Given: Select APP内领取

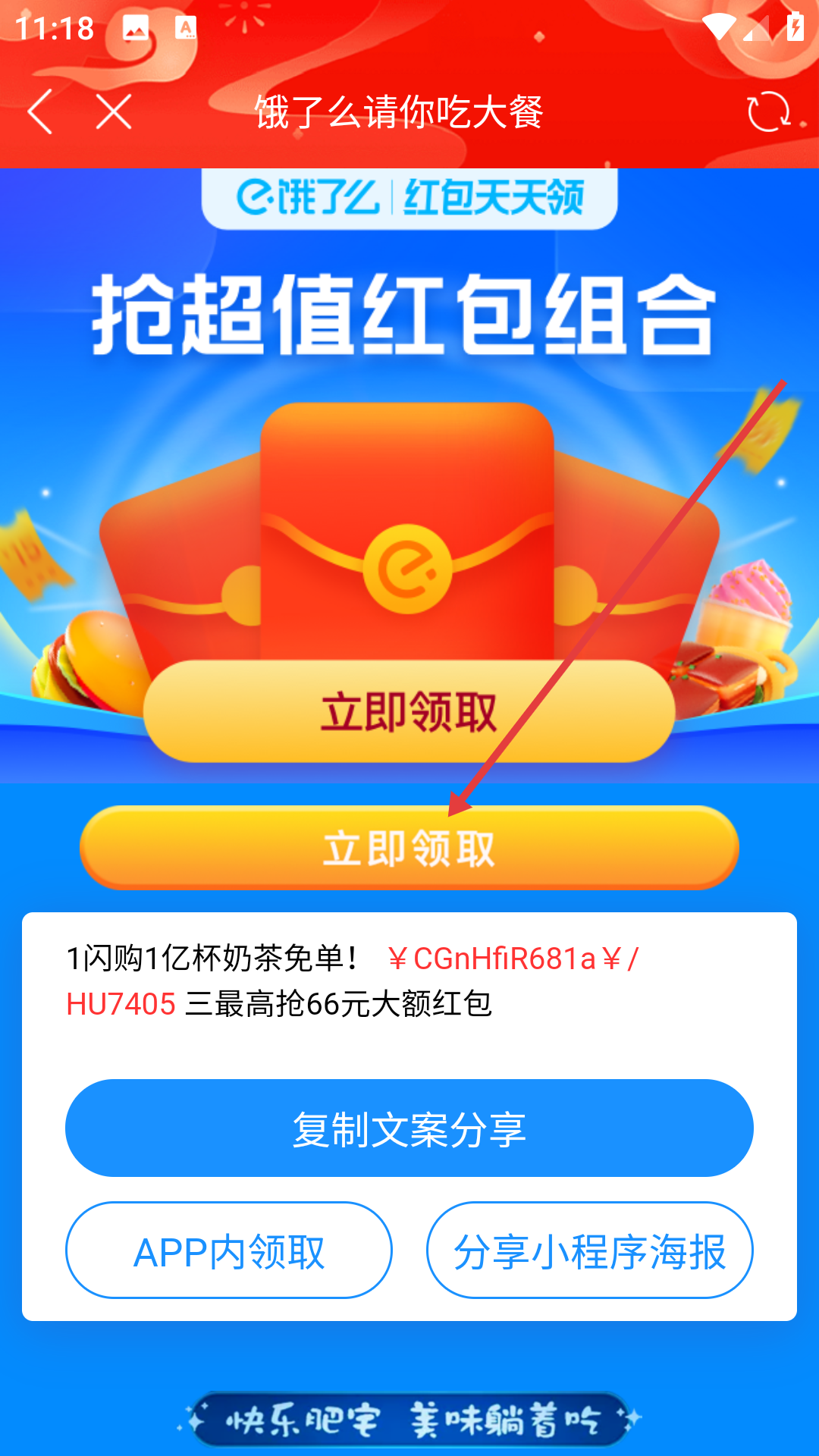Looking at the screenshot, I should [x=229, y=1250].
